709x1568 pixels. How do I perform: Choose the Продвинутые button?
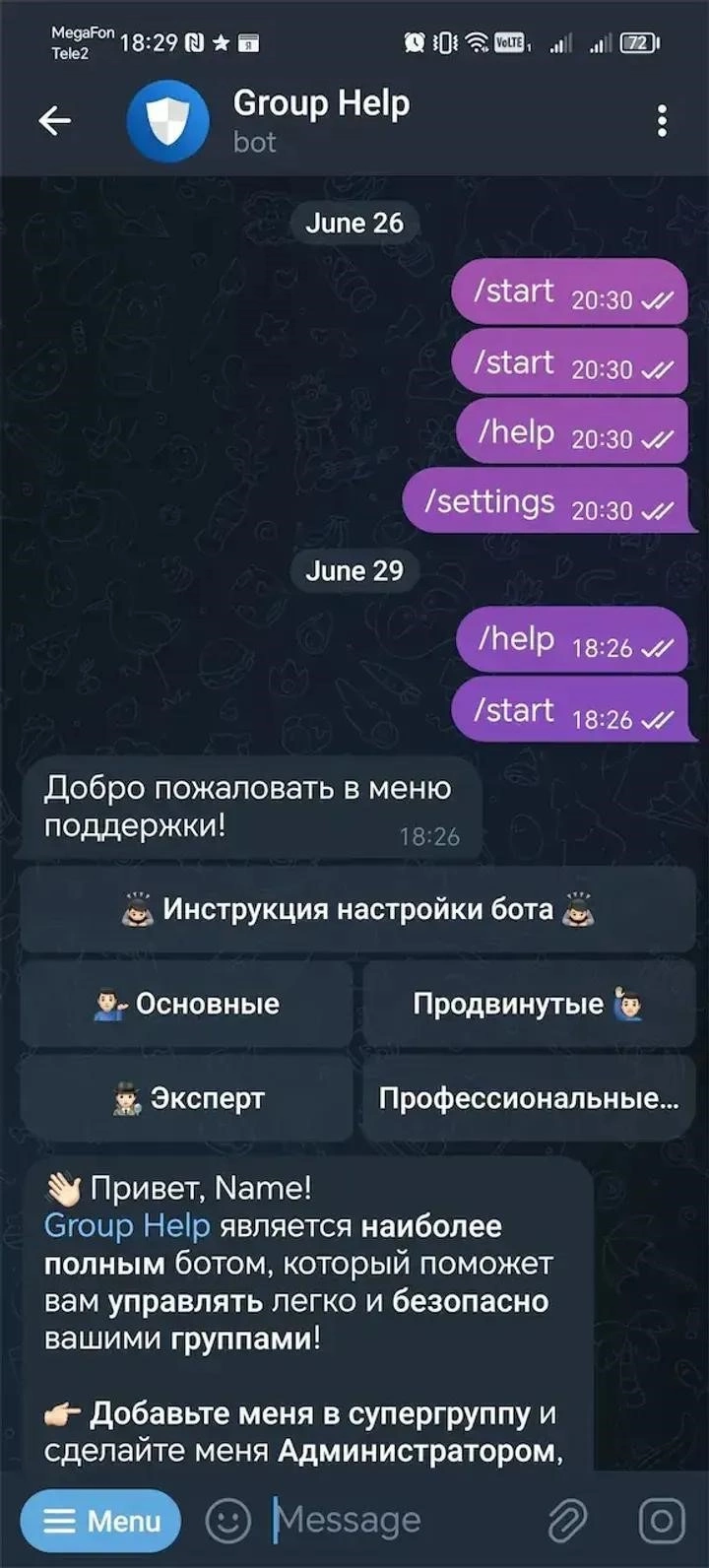(529, 1004)
